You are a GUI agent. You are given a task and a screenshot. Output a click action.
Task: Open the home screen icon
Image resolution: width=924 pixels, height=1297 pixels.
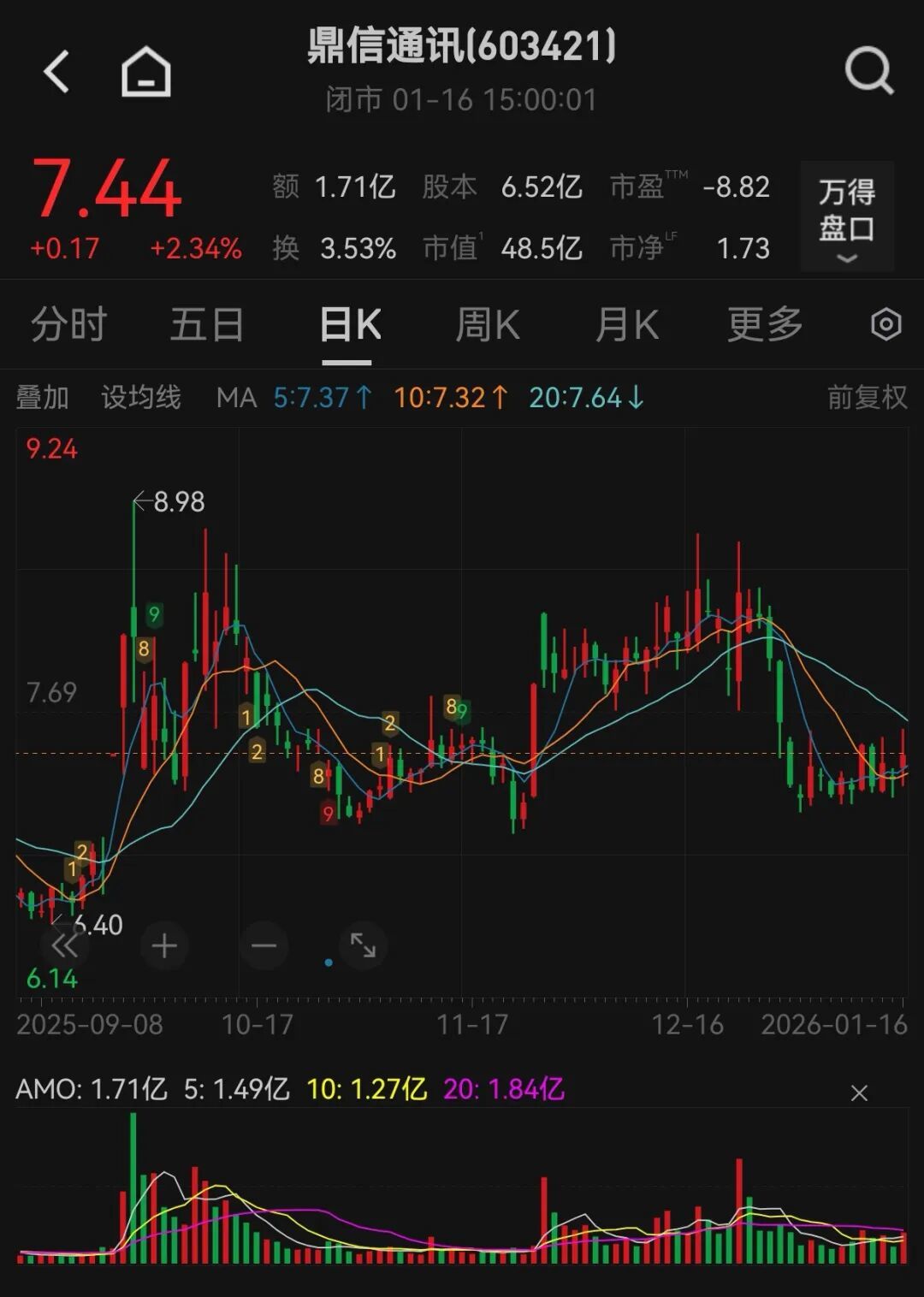[147, 72]
